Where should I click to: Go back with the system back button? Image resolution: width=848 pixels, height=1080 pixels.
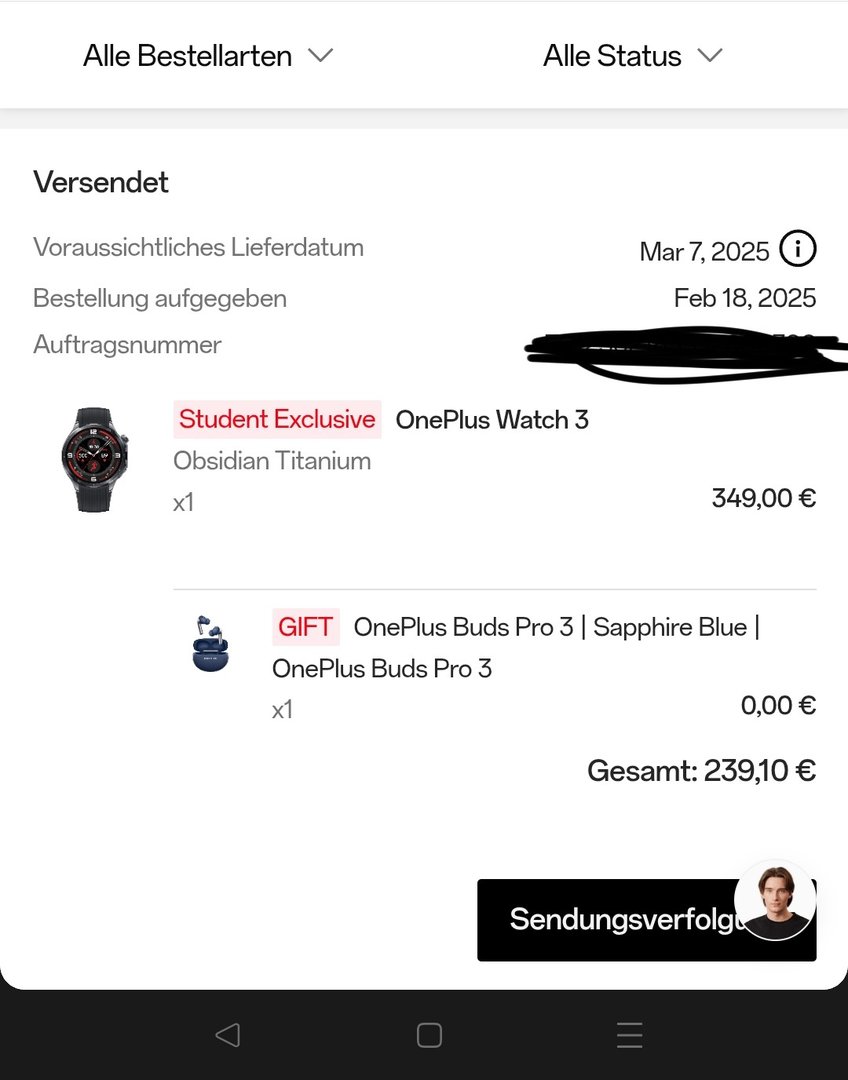click(x=228, y=1035)
